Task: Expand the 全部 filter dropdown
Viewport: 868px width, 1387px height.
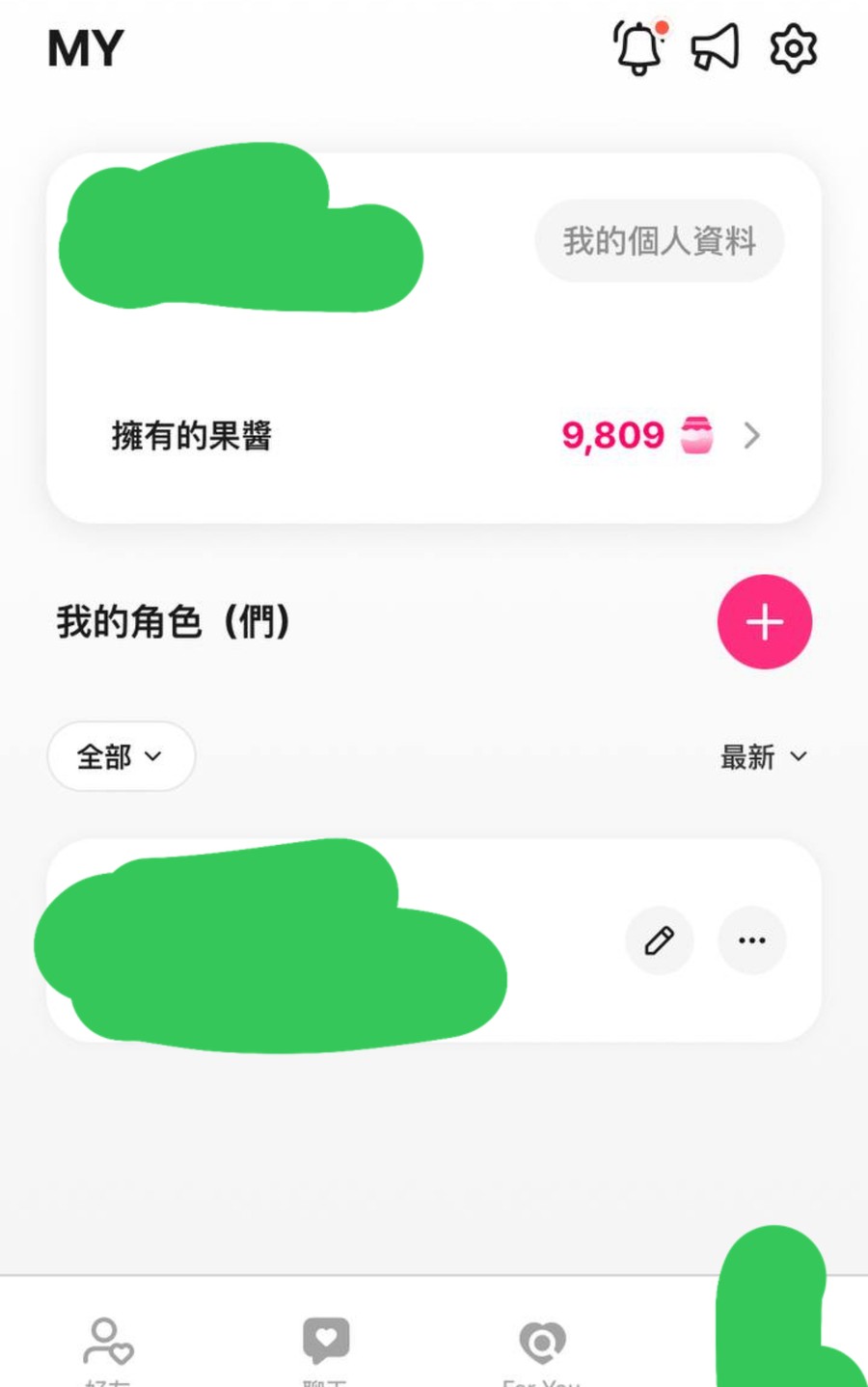Action: (121, 757)
